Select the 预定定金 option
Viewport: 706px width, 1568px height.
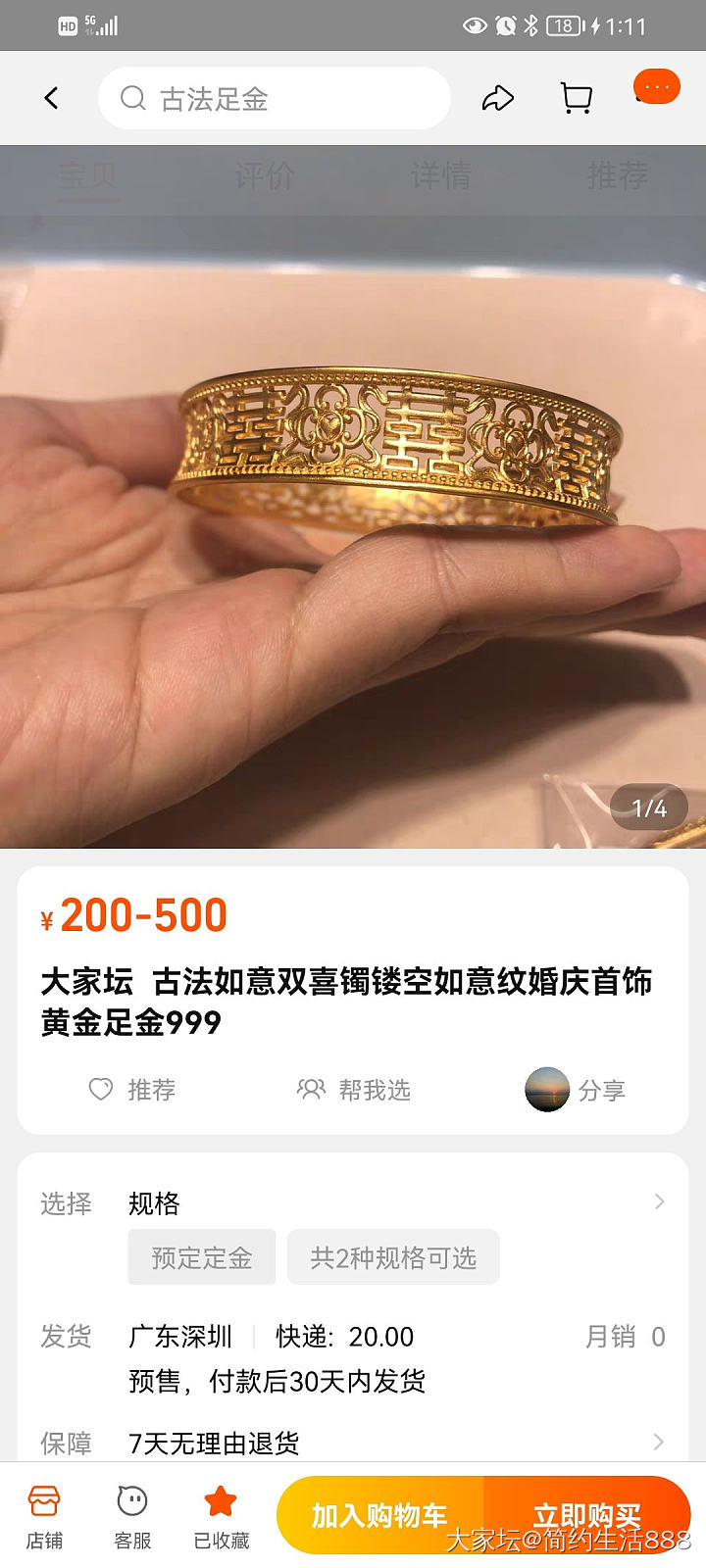tap(202, 1257)
